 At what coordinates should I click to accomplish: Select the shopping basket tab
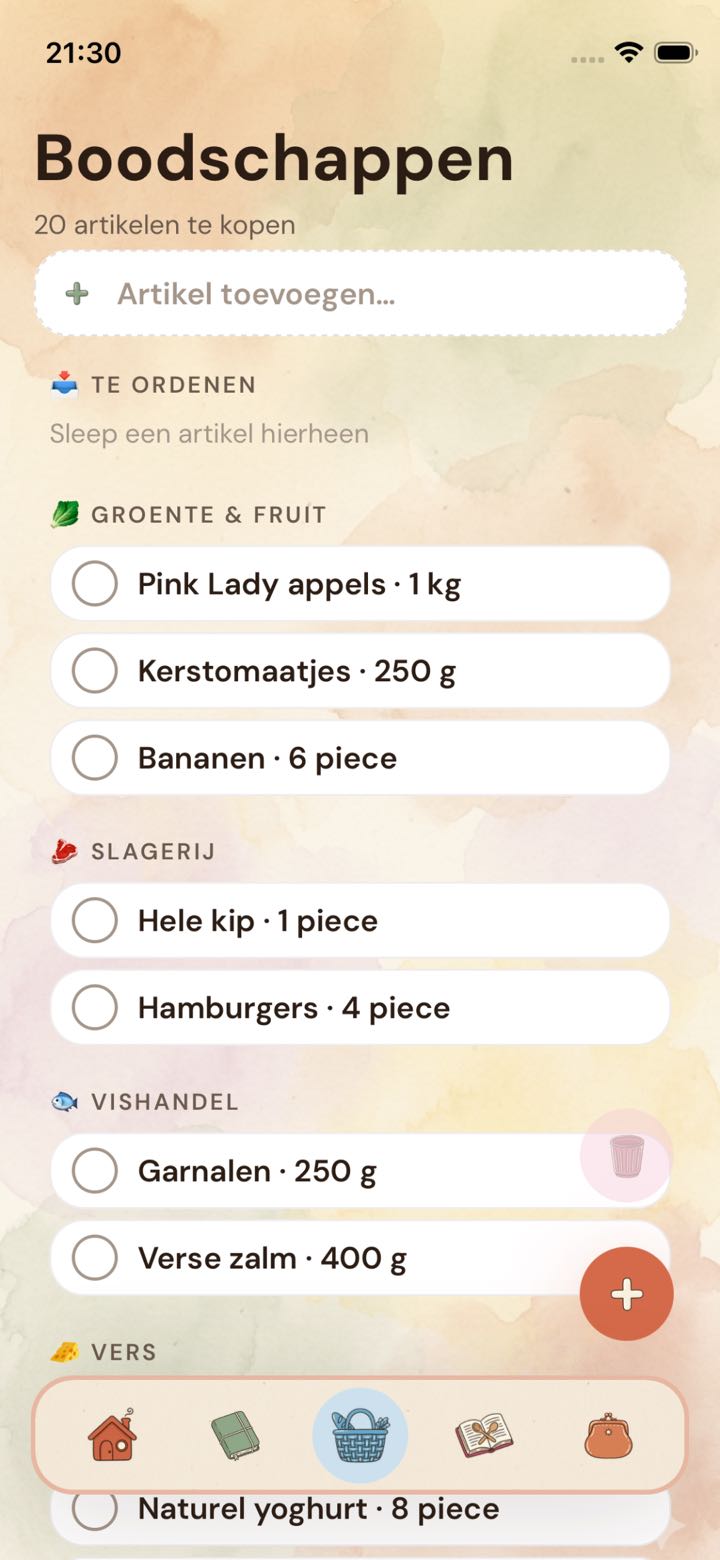coord(360,1436)
